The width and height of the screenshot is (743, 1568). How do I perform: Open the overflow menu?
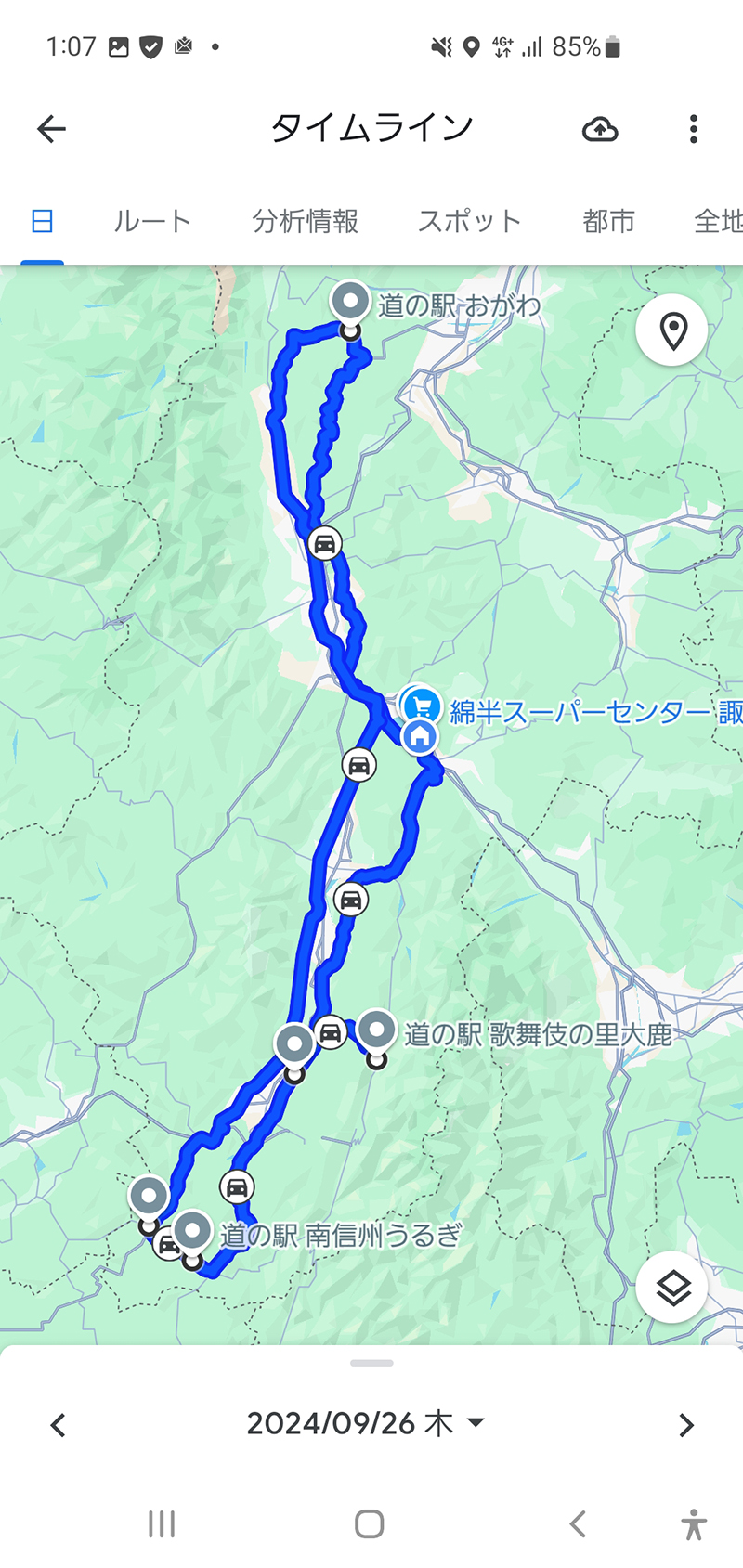693,129
